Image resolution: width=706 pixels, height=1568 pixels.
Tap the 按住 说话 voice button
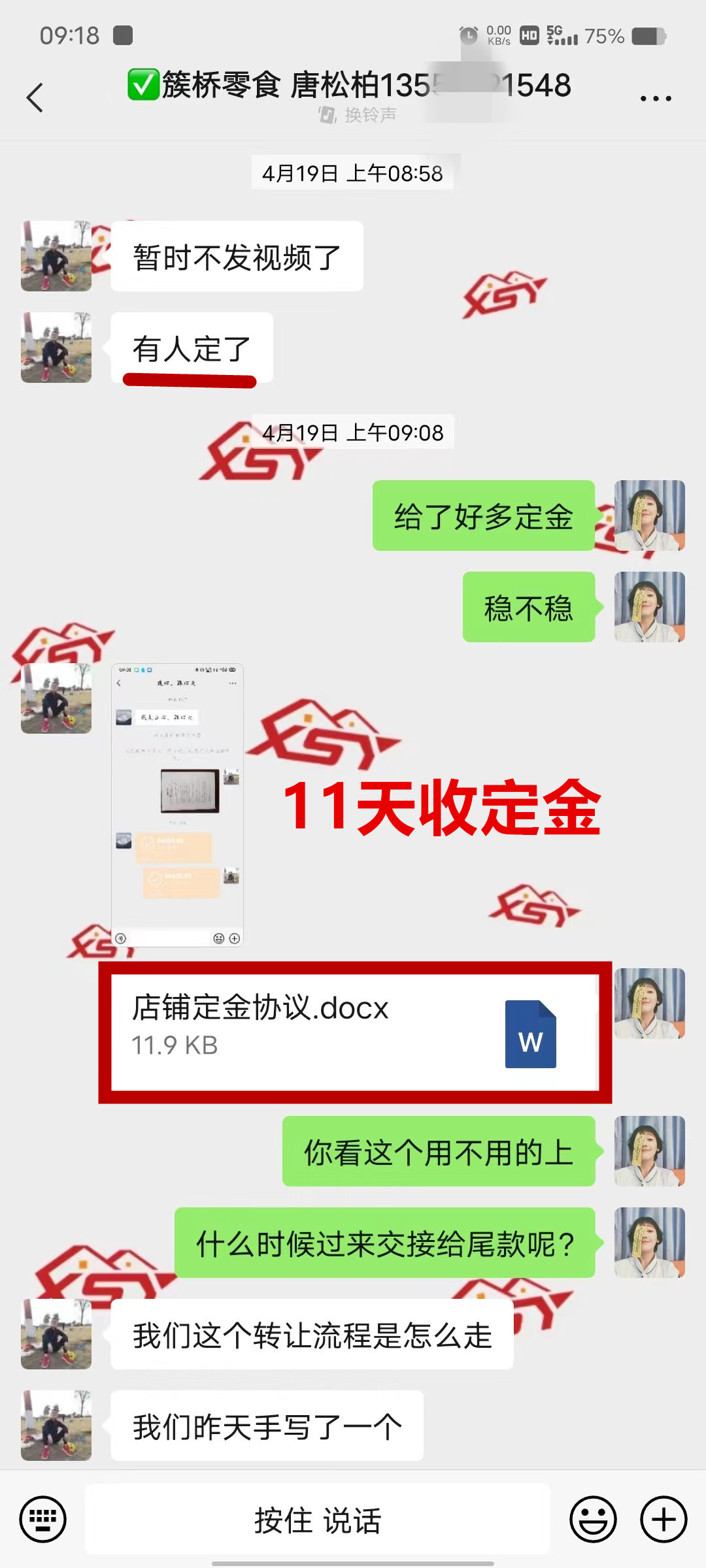(x=318, y=1520)
